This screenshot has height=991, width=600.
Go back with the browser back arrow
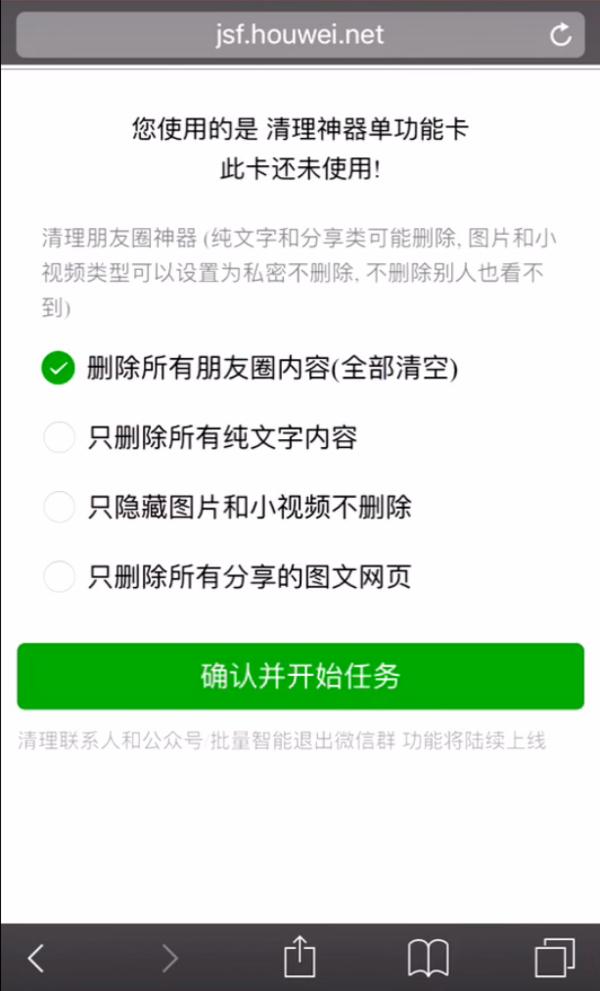point(37,958)
